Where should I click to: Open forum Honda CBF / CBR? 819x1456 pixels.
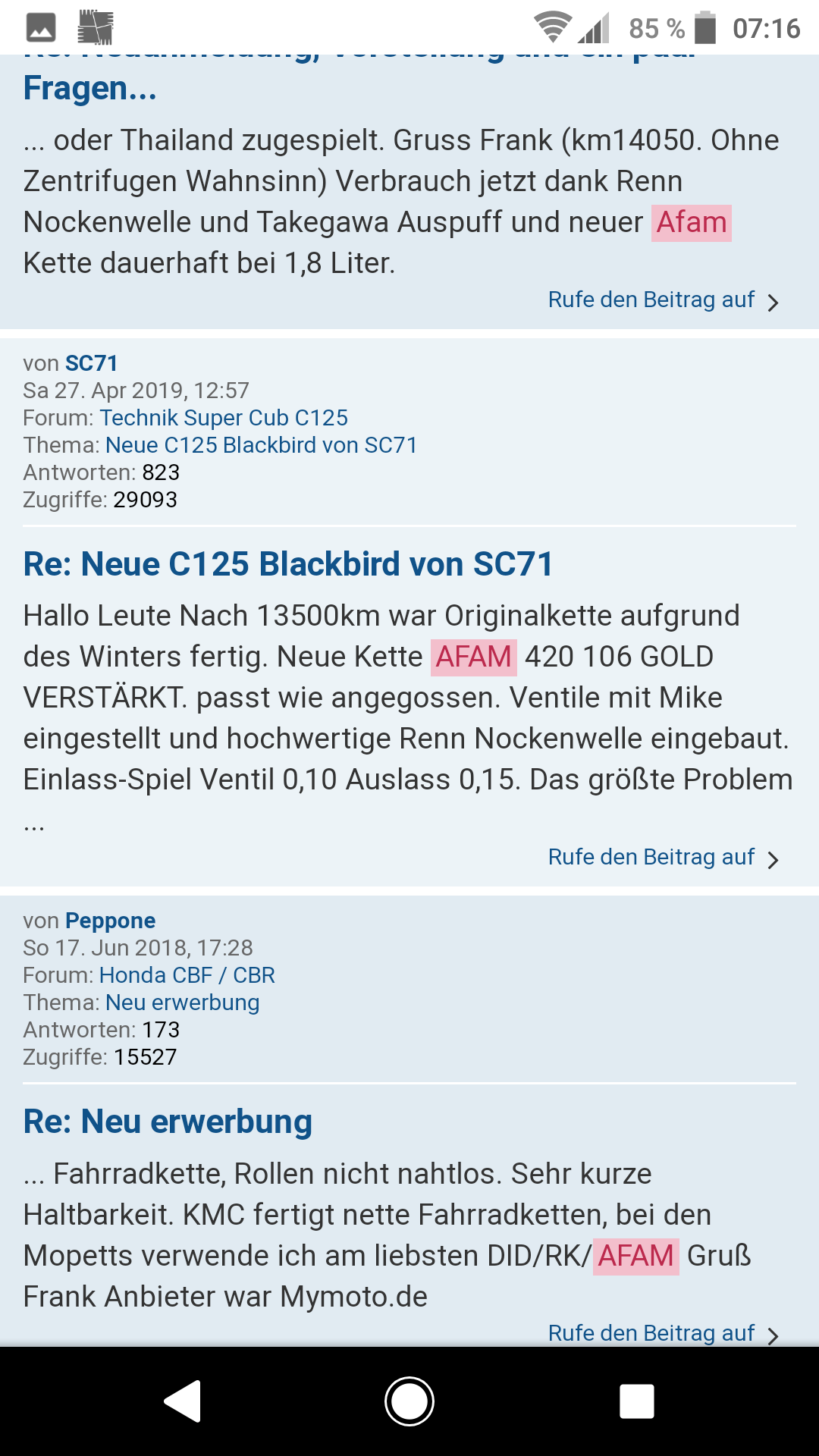(187, 975)
